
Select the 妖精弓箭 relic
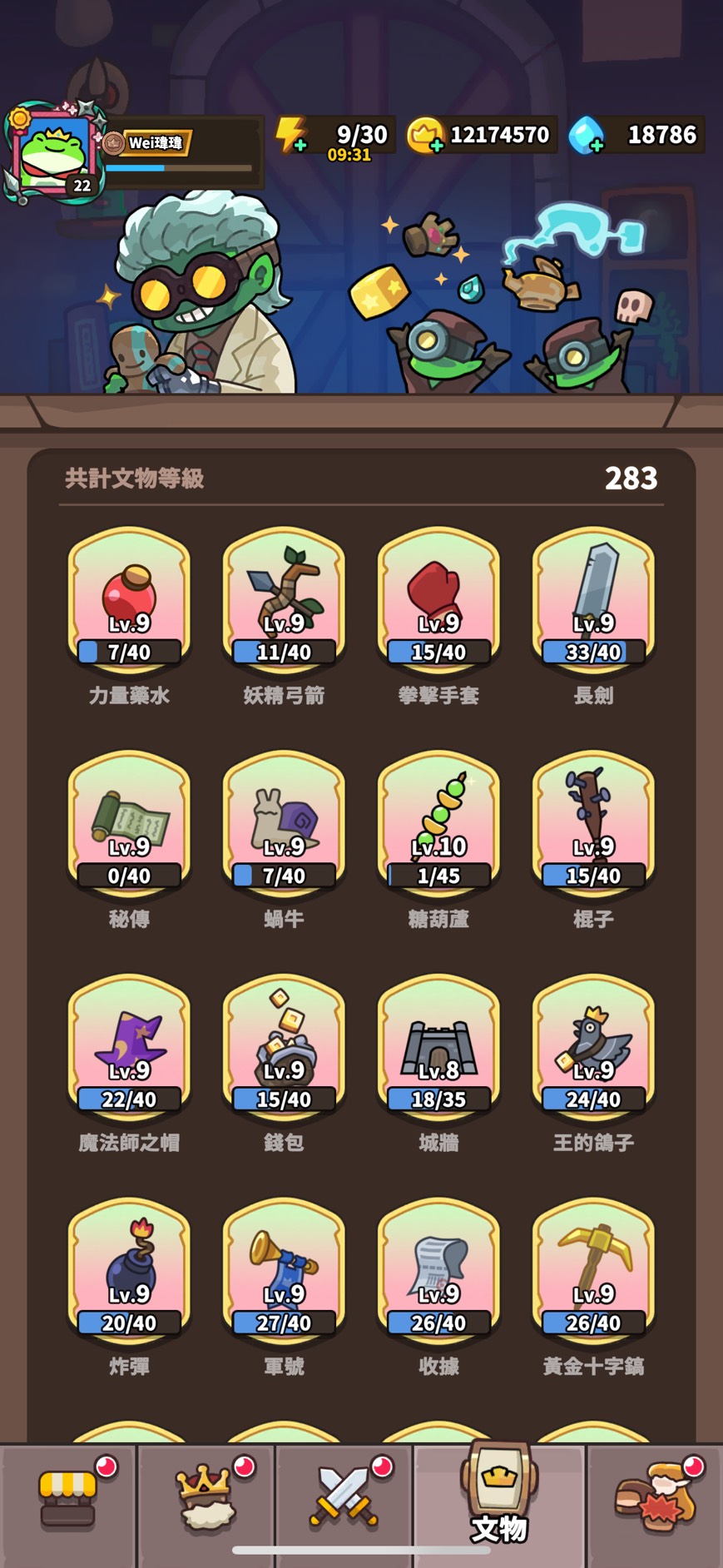pos(284,598)
